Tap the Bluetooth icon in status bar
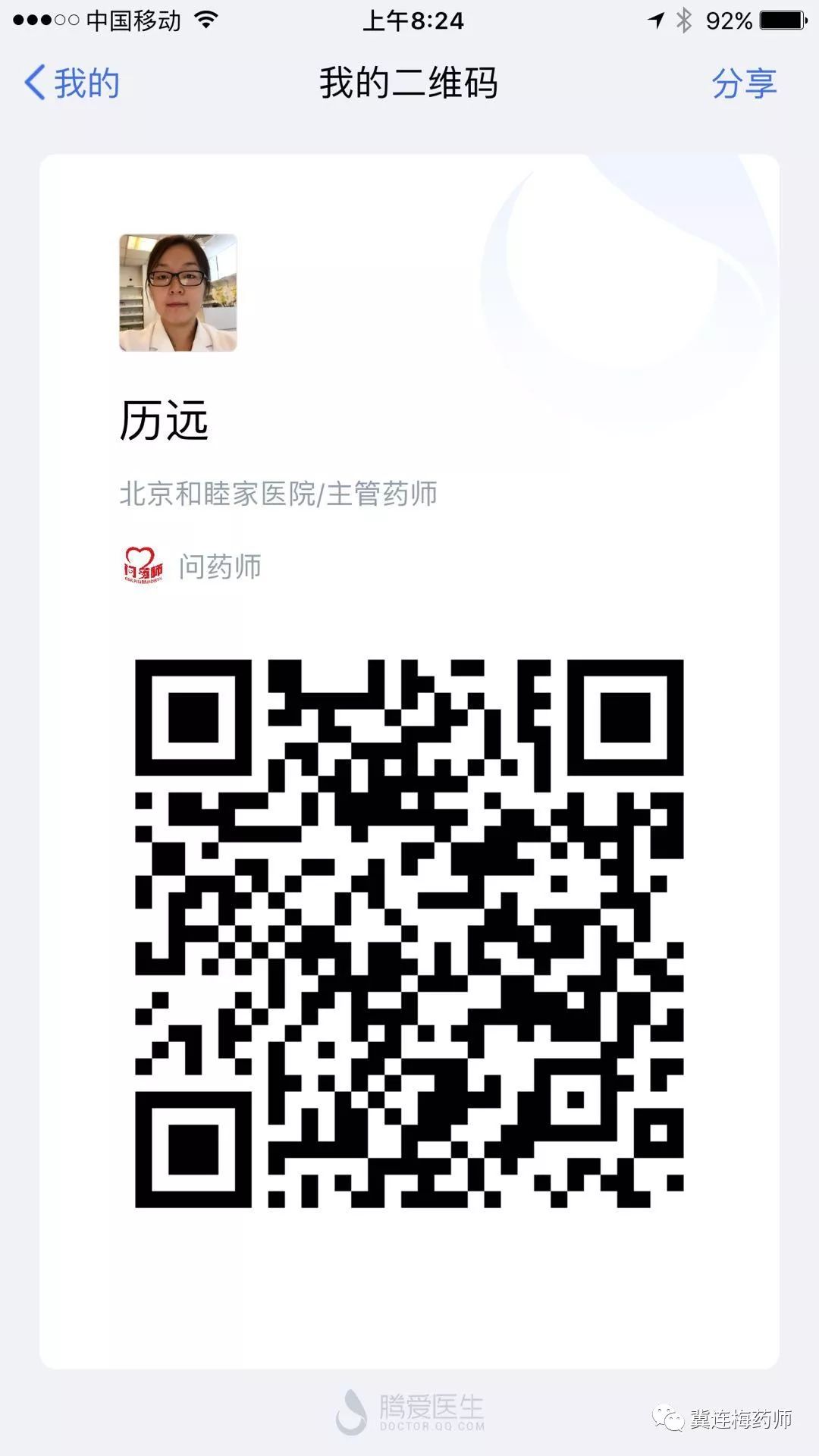819x1456 pixels. [x=683, y=19]
